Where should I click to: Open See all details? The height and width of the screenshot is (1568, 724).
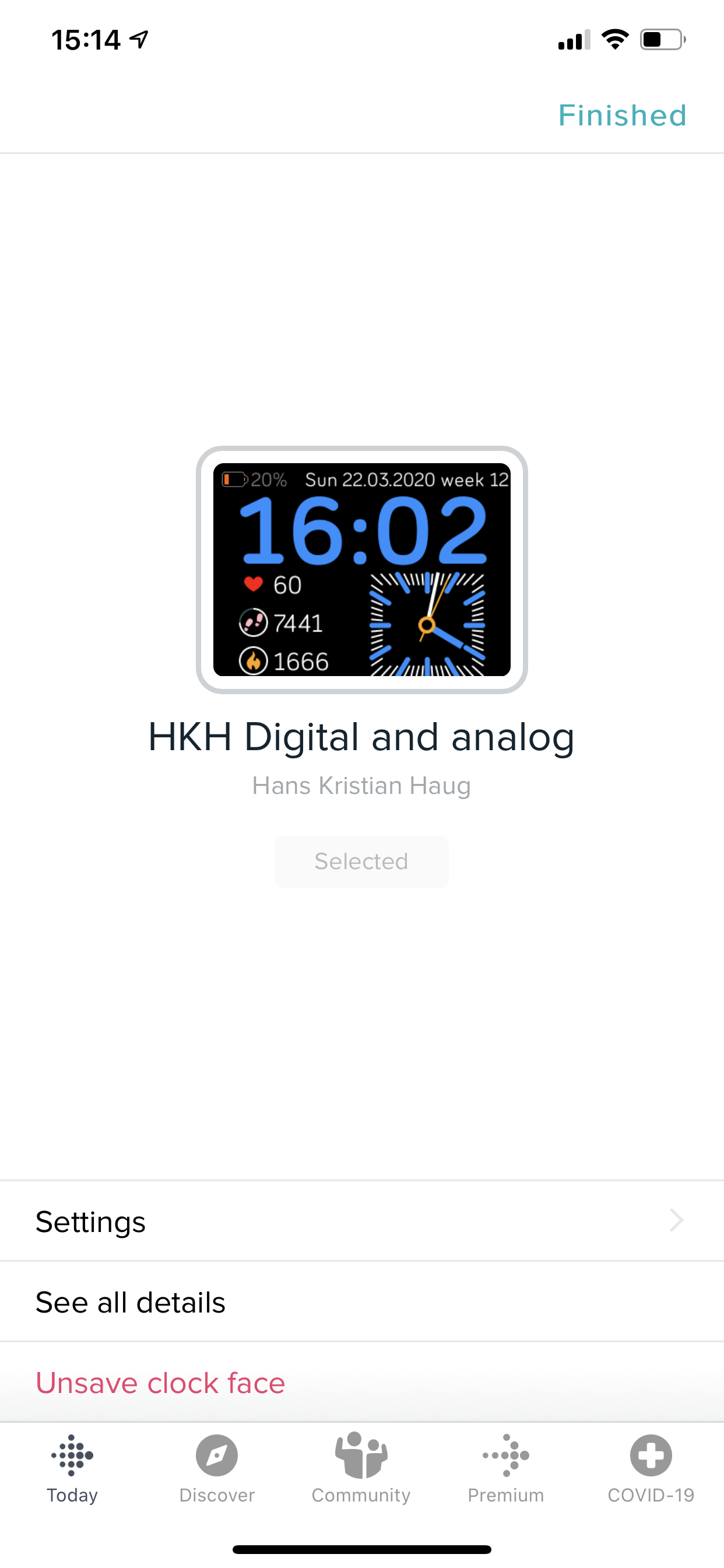point(361,1302)
